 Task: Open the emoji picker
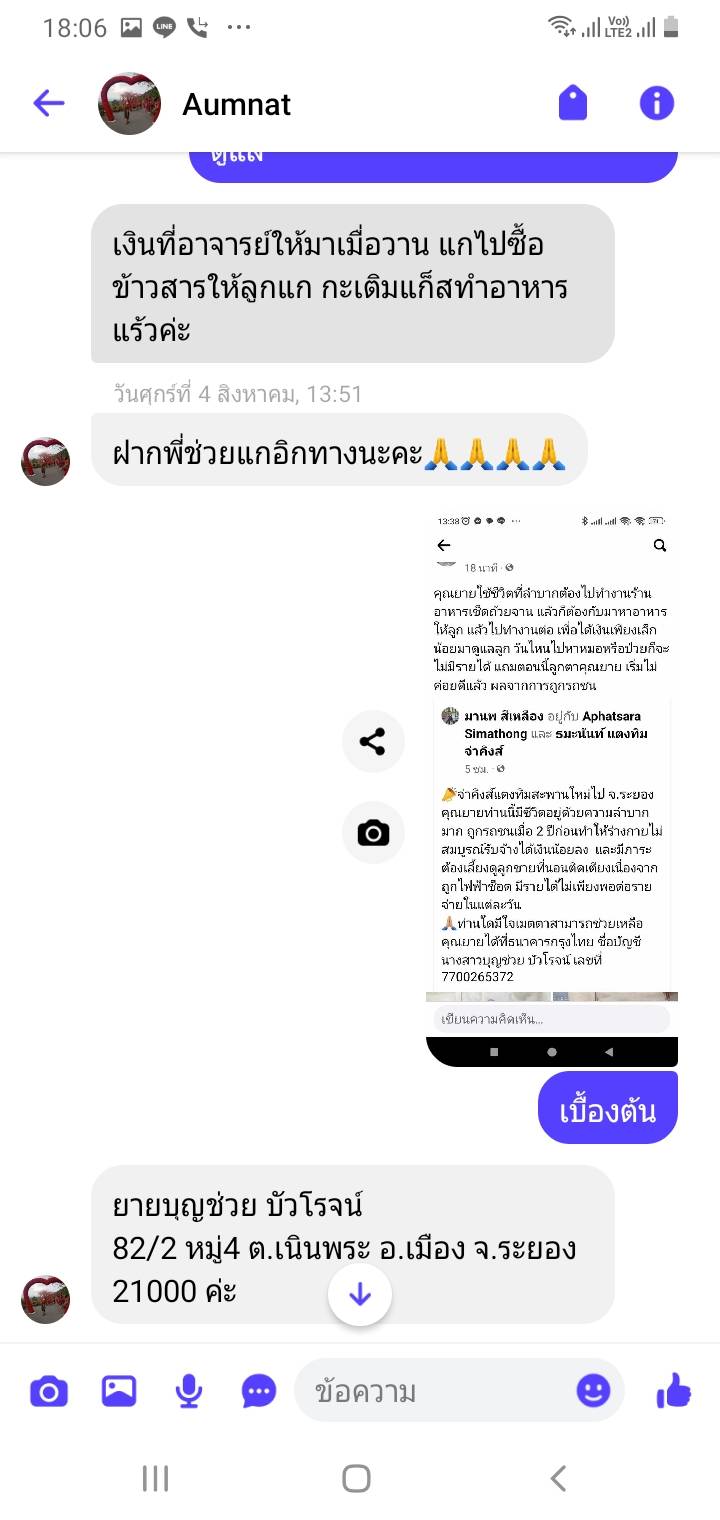593,1391
